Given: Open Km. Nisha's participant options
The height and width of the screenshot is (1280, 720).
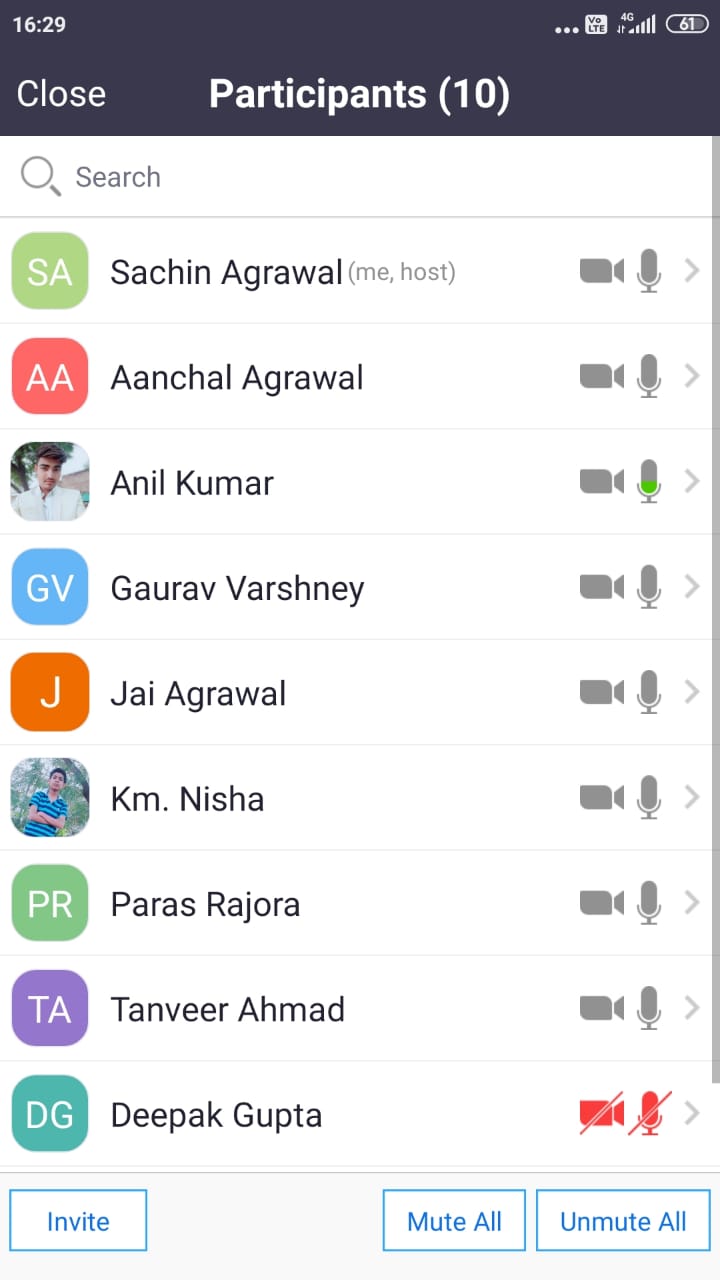Looking at the screenshot, I should click(356, 798).
